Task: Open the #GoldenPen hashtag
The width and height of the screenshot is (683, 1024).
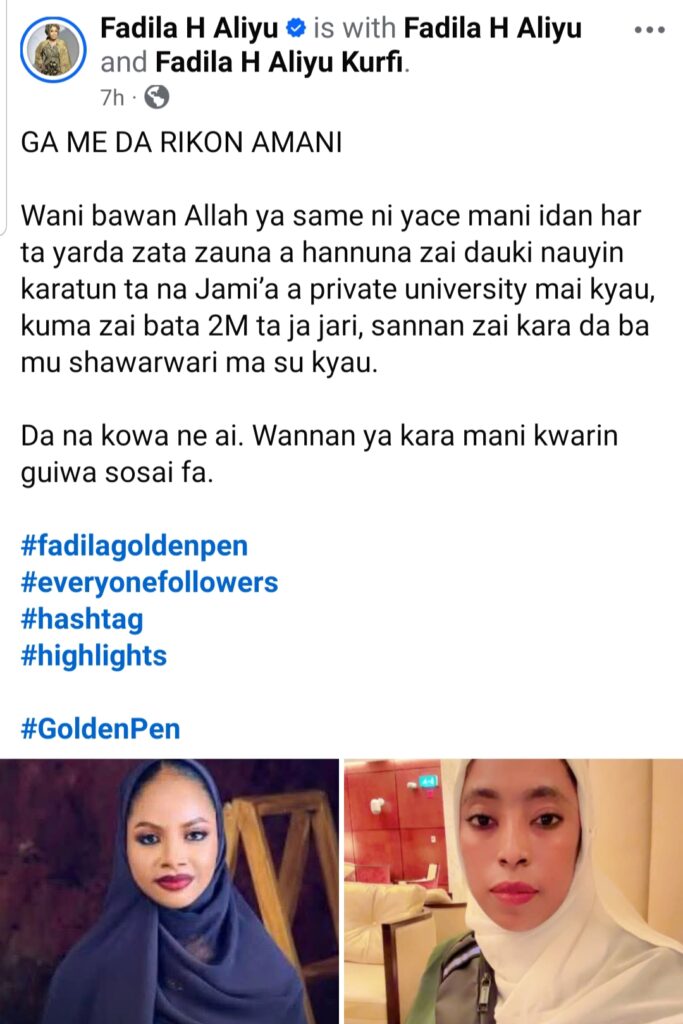Action: (100, 728)
